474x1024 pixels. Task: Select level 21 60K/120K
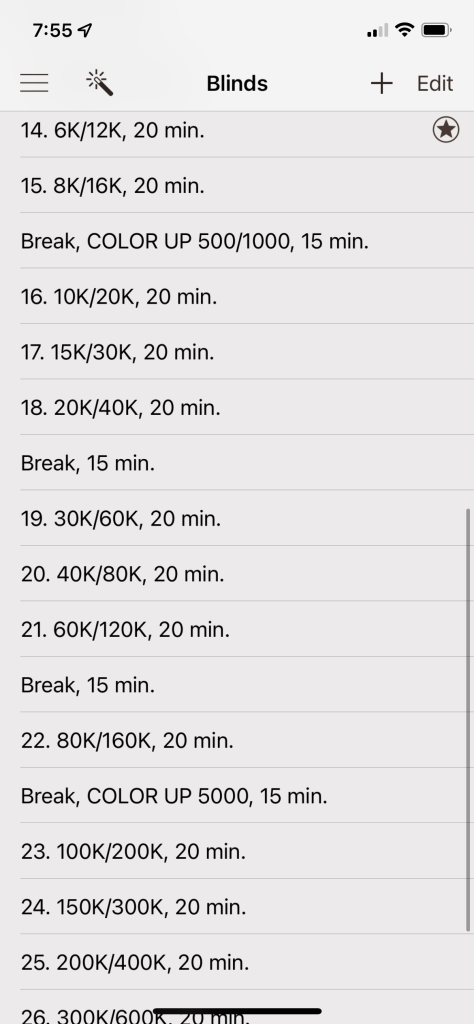point(237,630)
